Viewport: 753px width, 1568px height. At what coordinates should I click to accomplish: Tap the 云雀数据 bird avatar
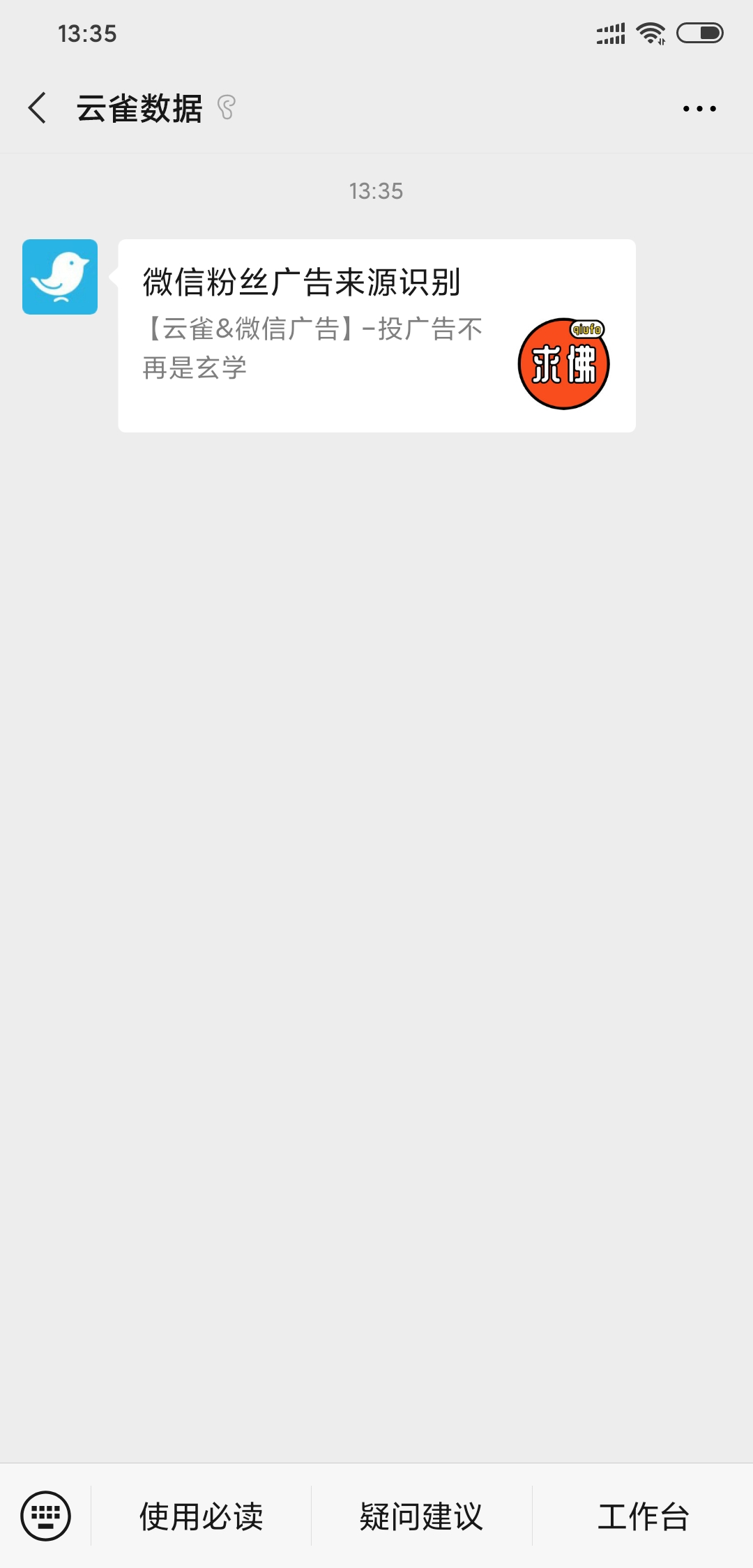pos(60,277)
